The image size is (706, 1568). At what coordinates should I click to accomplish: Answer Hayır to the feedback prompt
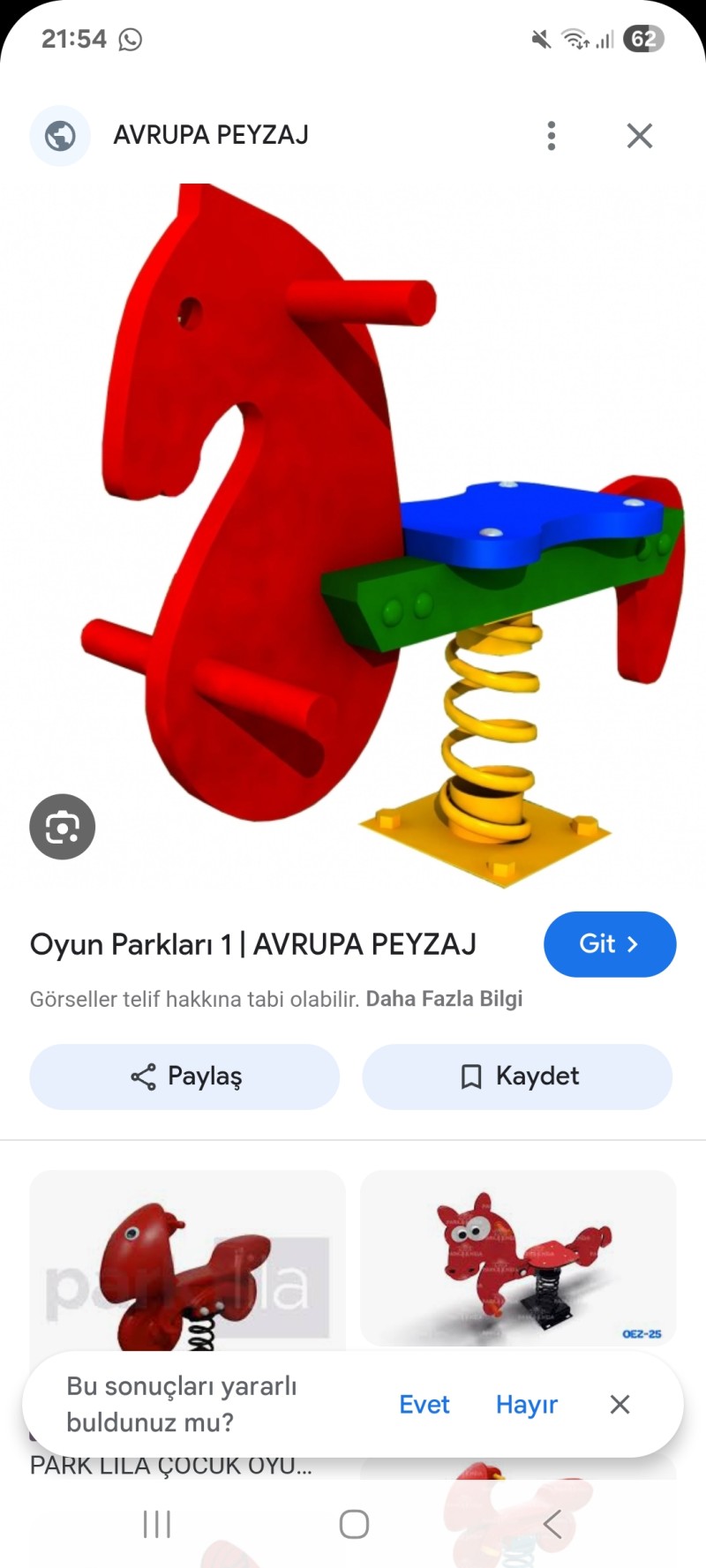(x=526, y=1405)
